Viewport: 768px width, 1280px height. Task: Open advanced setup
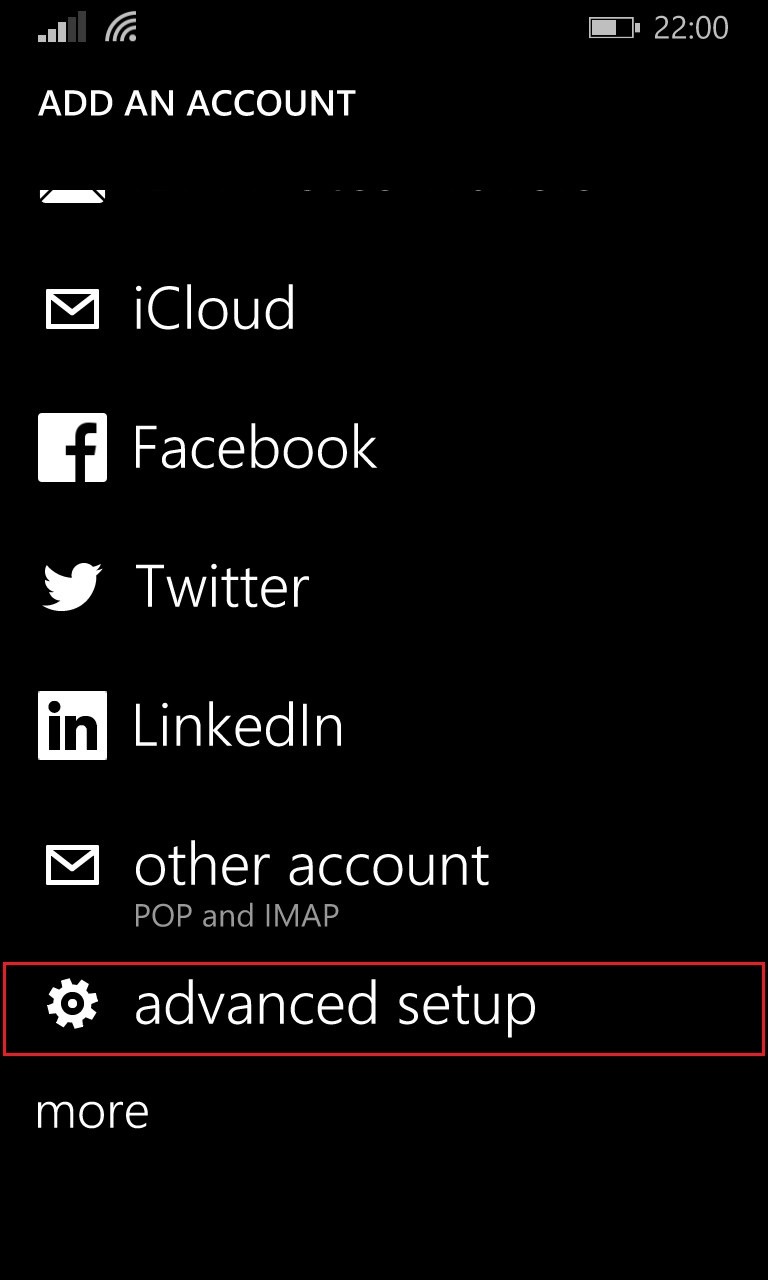coord(384,1008)
